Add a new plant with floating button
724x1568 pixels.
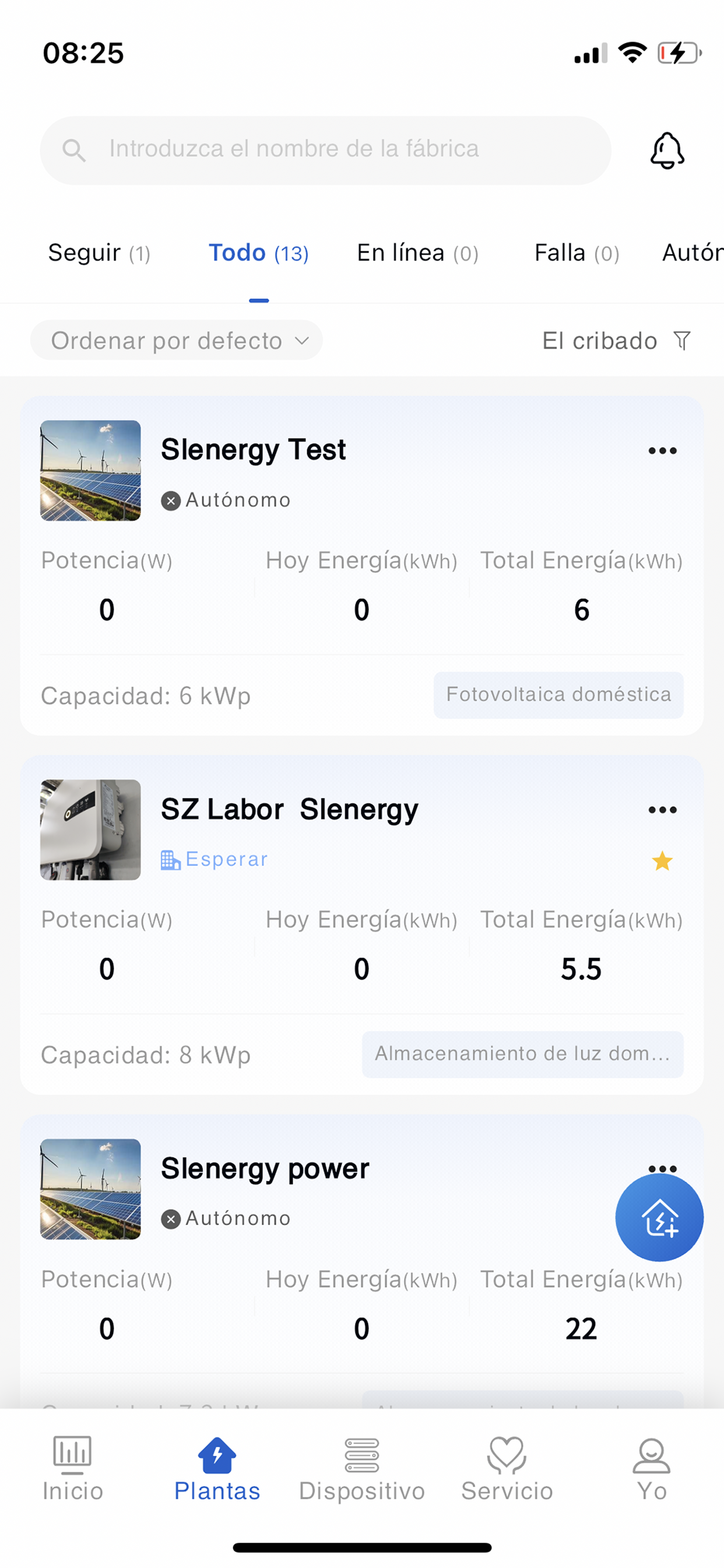(x=659, y=1217)
